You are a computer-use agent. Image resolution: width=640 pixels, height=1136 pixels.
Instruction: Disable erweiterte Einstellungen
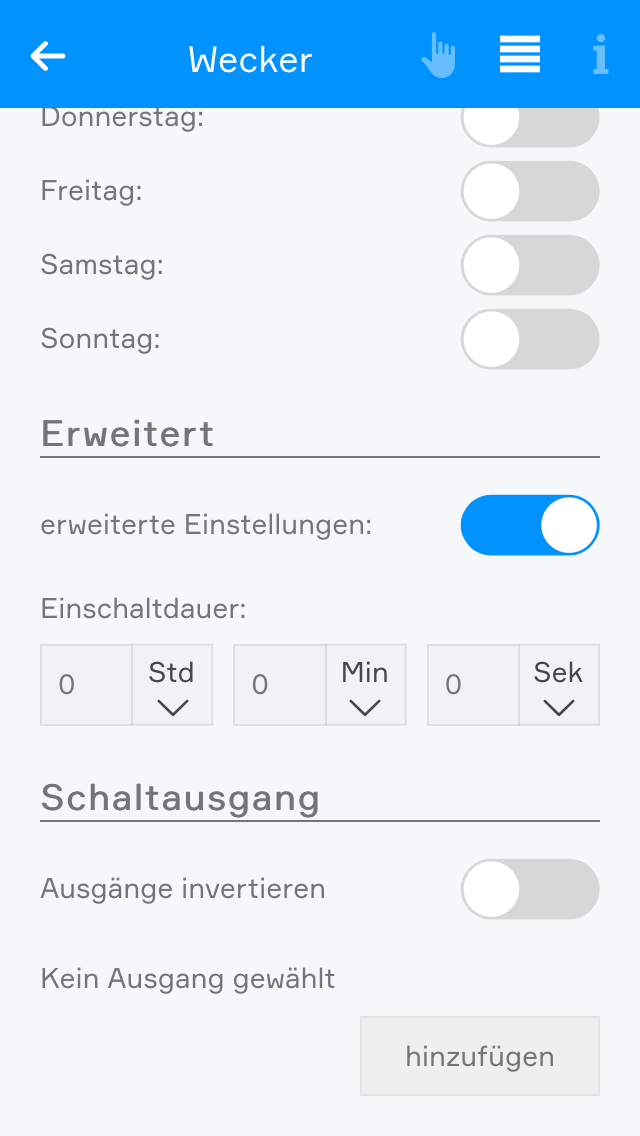pos(530,525)
